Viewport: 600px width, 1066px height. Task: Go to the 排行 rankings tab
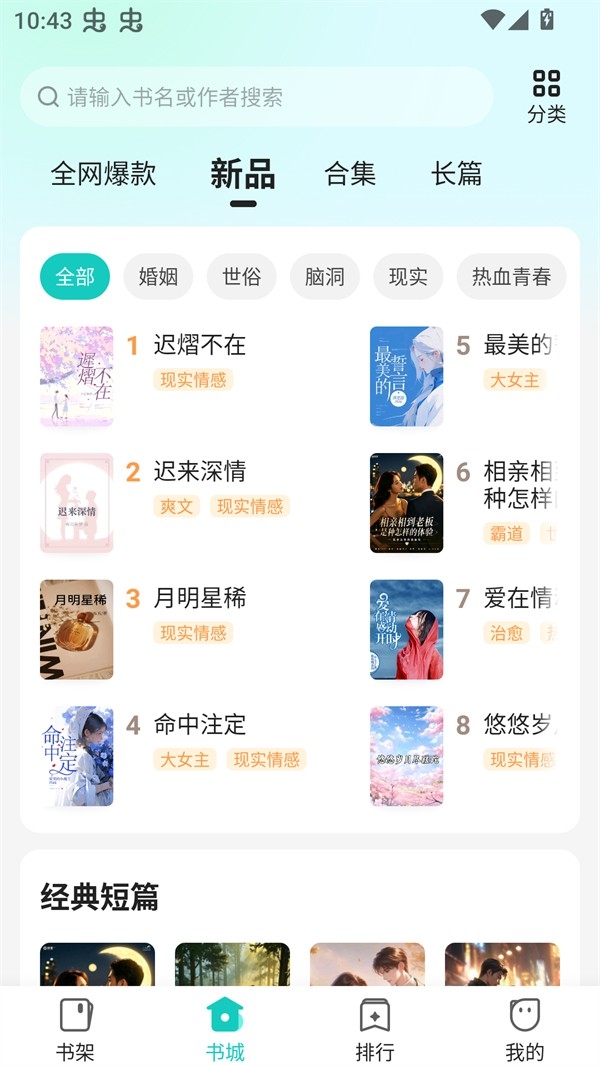[375, 1030]
